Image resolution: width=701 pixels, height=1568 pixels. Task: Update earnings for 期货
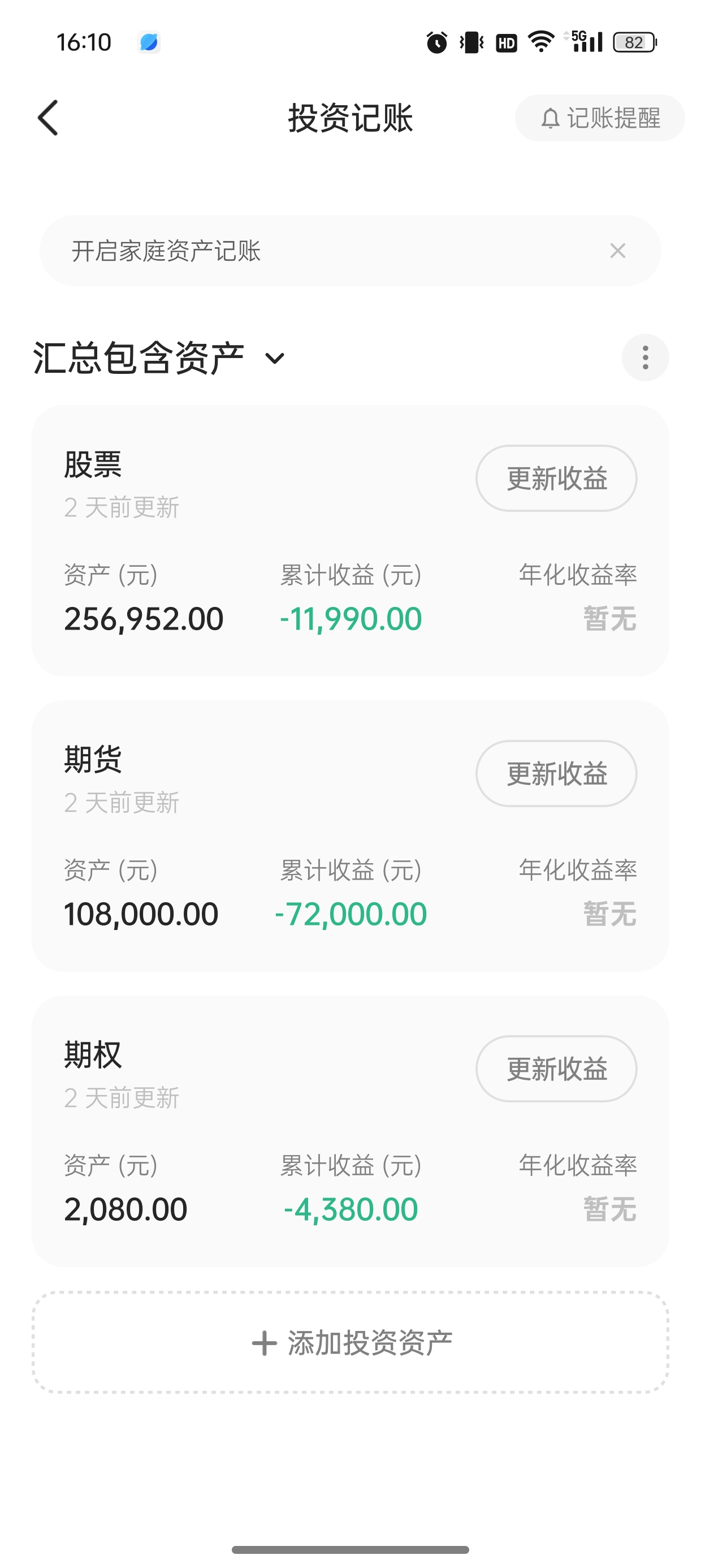(x=556, y=774)
